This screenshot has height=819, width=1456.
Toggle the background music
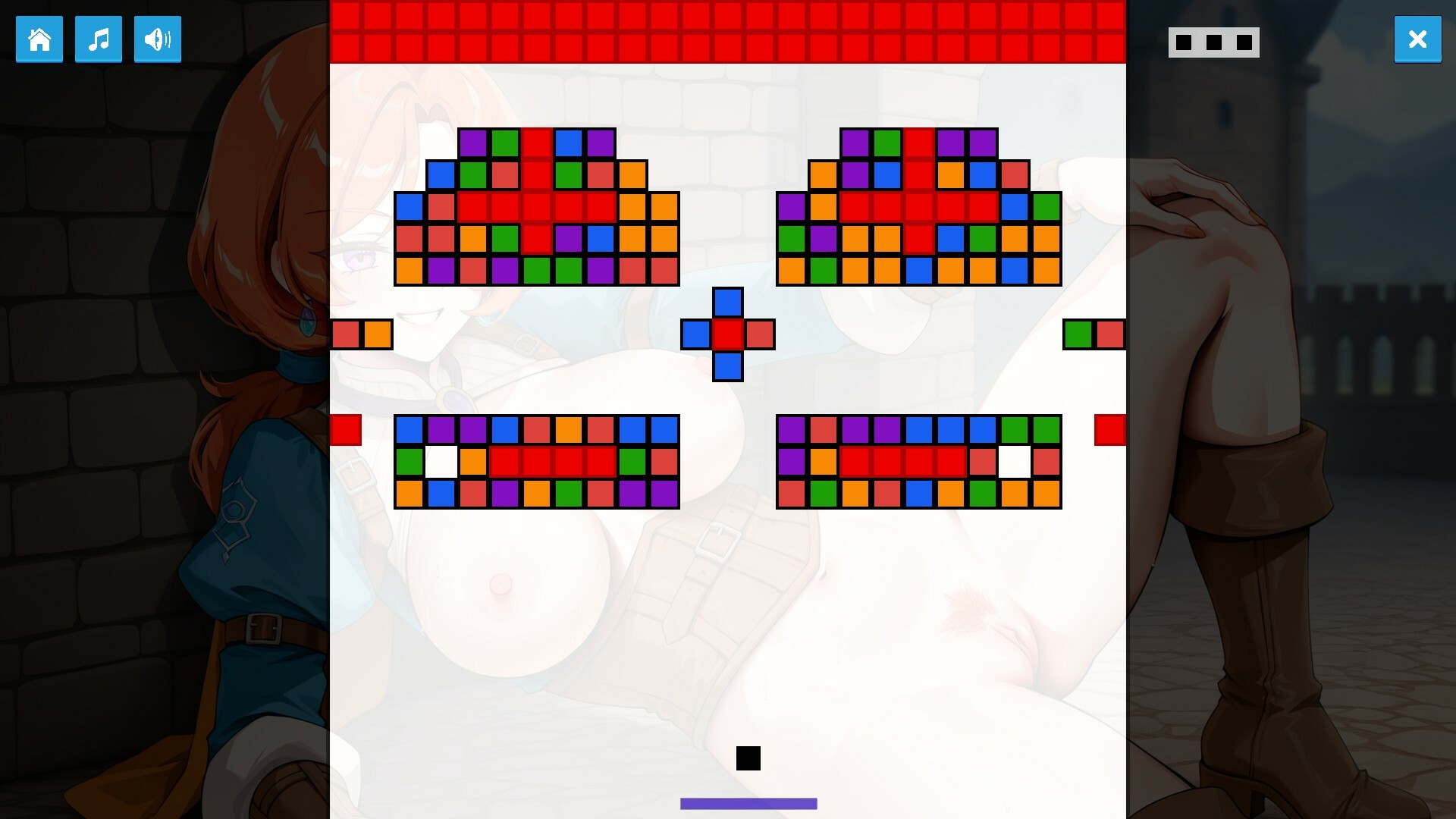coord(99,39)
